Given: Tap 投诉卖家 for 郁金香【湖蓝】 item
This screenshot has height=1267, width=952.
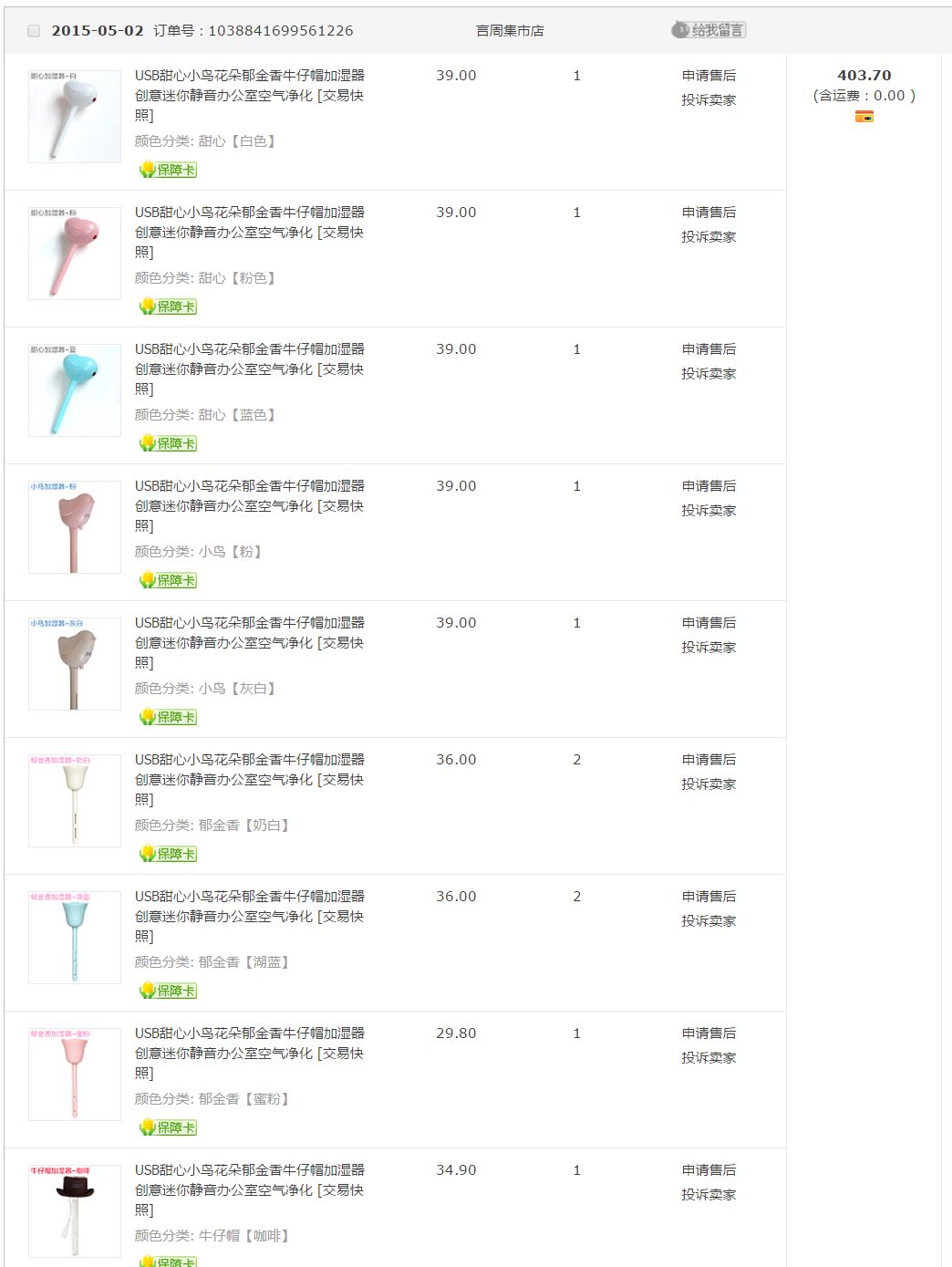Looking at the screenshot, I should 709,921.
